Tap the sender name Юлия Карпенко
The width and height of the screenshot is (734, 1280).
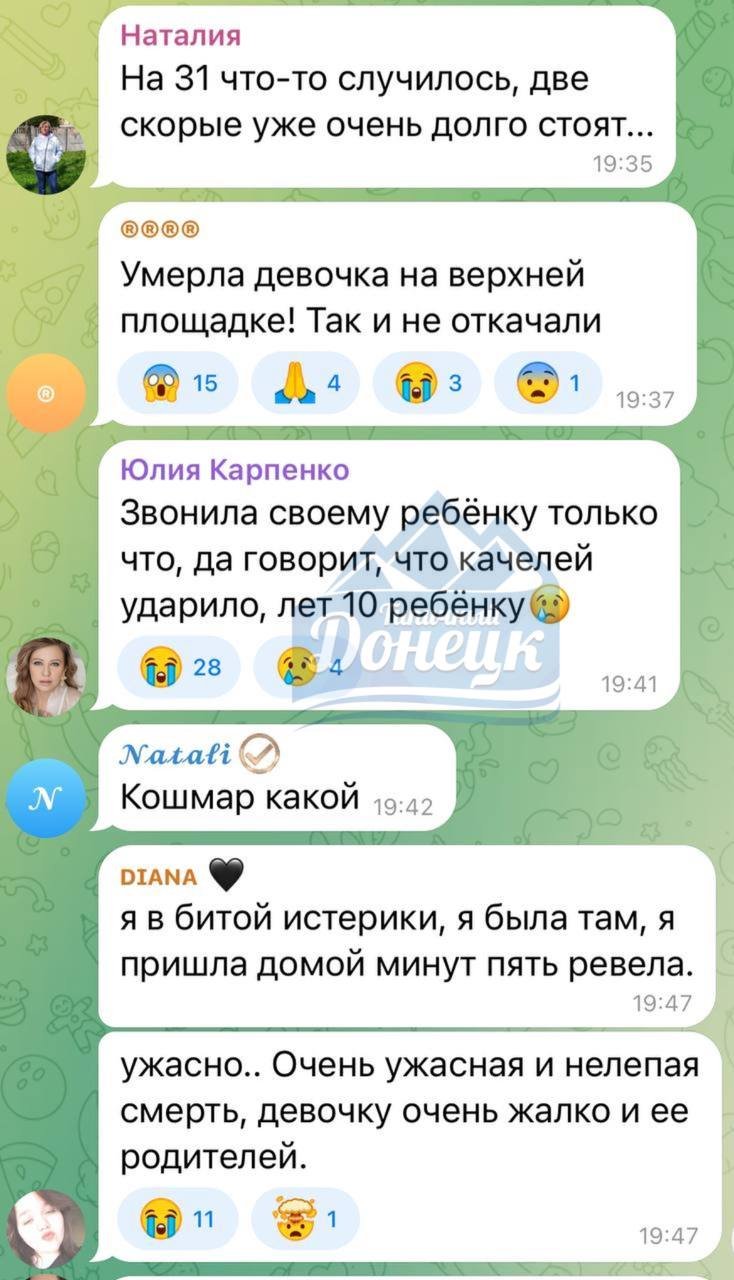click(234, 470)
